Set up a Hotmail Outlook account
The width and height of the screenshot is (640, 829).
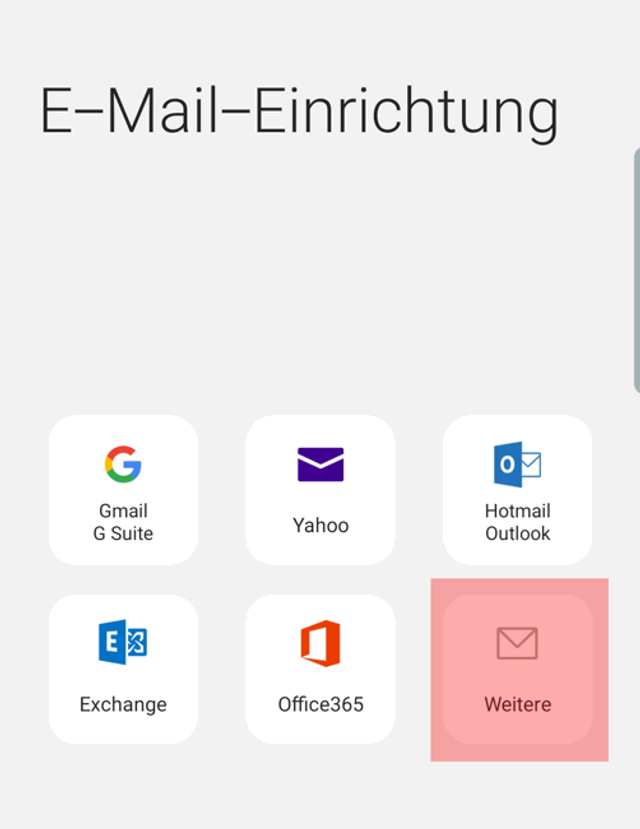click(x=517, y=490)
